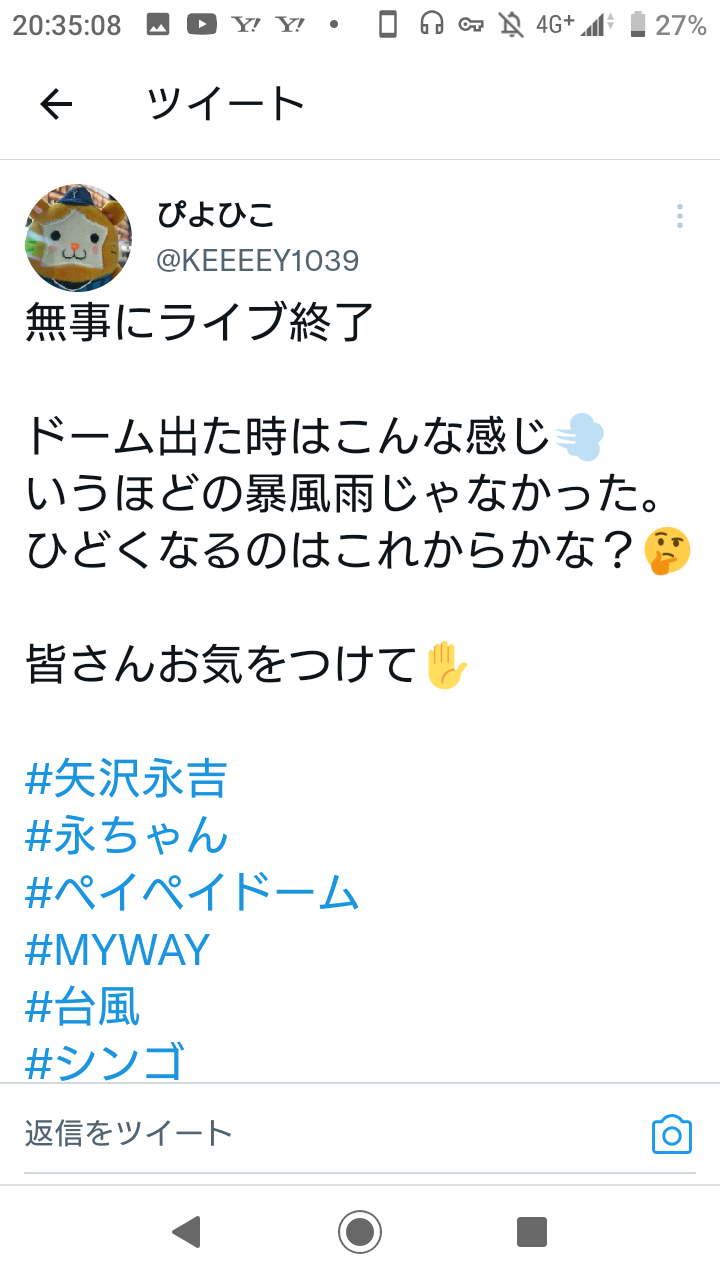Open the hashtag #ペイペイドーム

(192, 892)
